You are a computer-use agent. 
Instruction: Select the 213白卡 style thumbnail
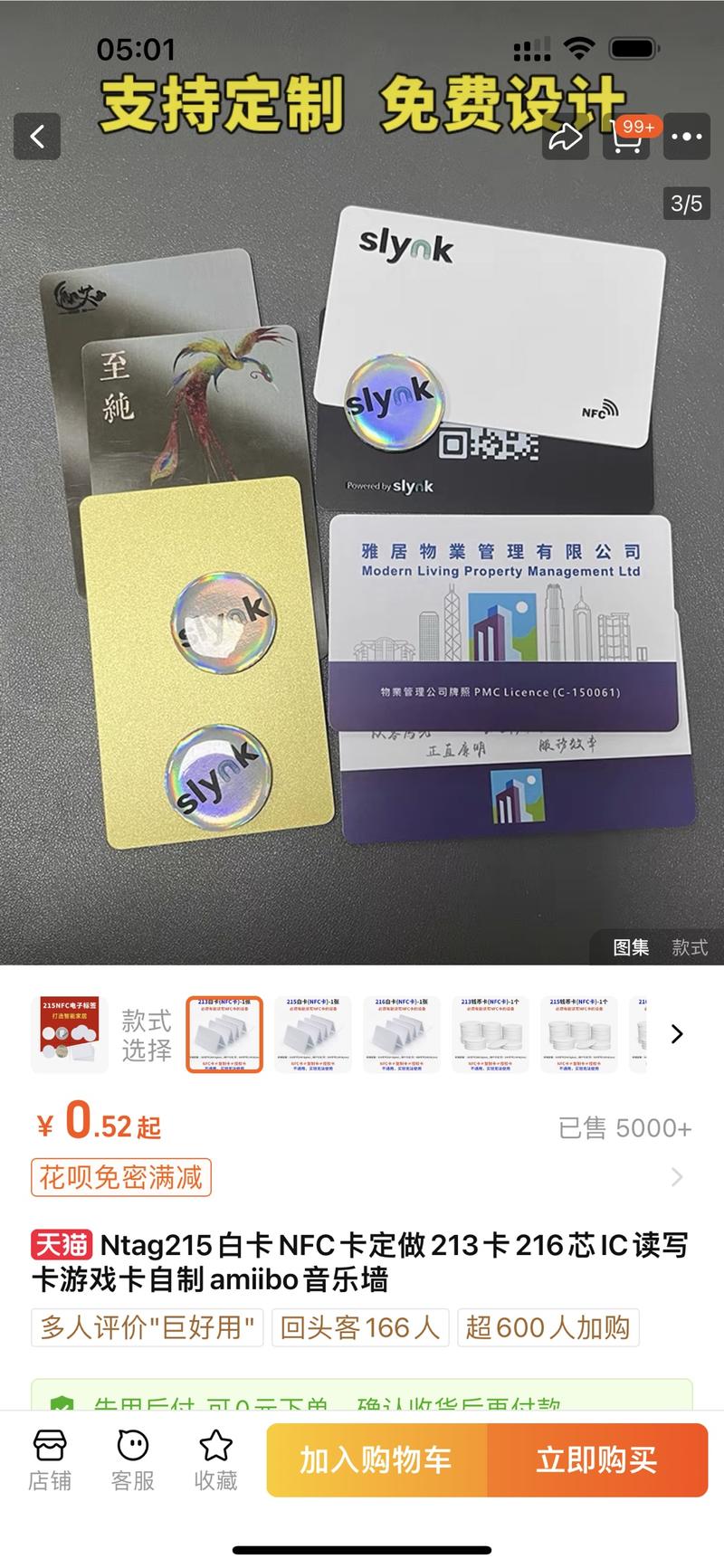(x=224, y=1034)
